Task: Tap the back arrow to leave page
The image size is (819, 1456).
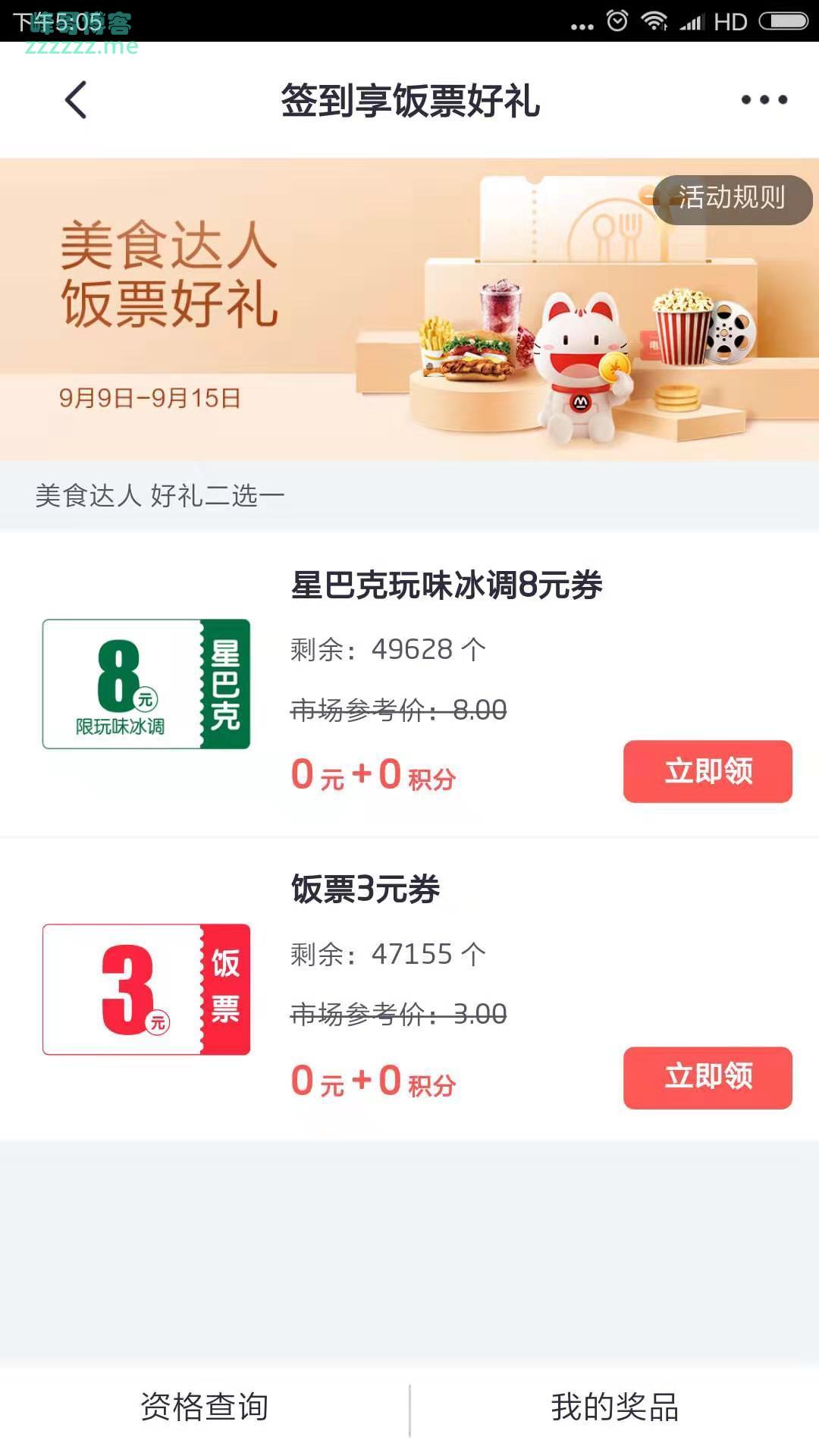Action: [x=76, y=99]
